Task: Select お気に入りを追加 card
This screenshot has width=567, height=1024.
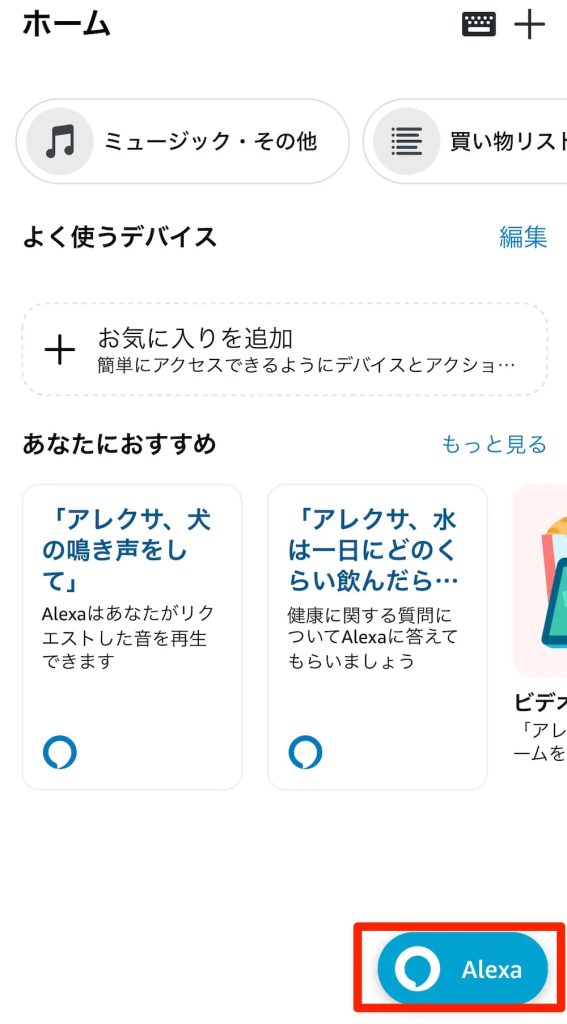Action: (284, 349)
